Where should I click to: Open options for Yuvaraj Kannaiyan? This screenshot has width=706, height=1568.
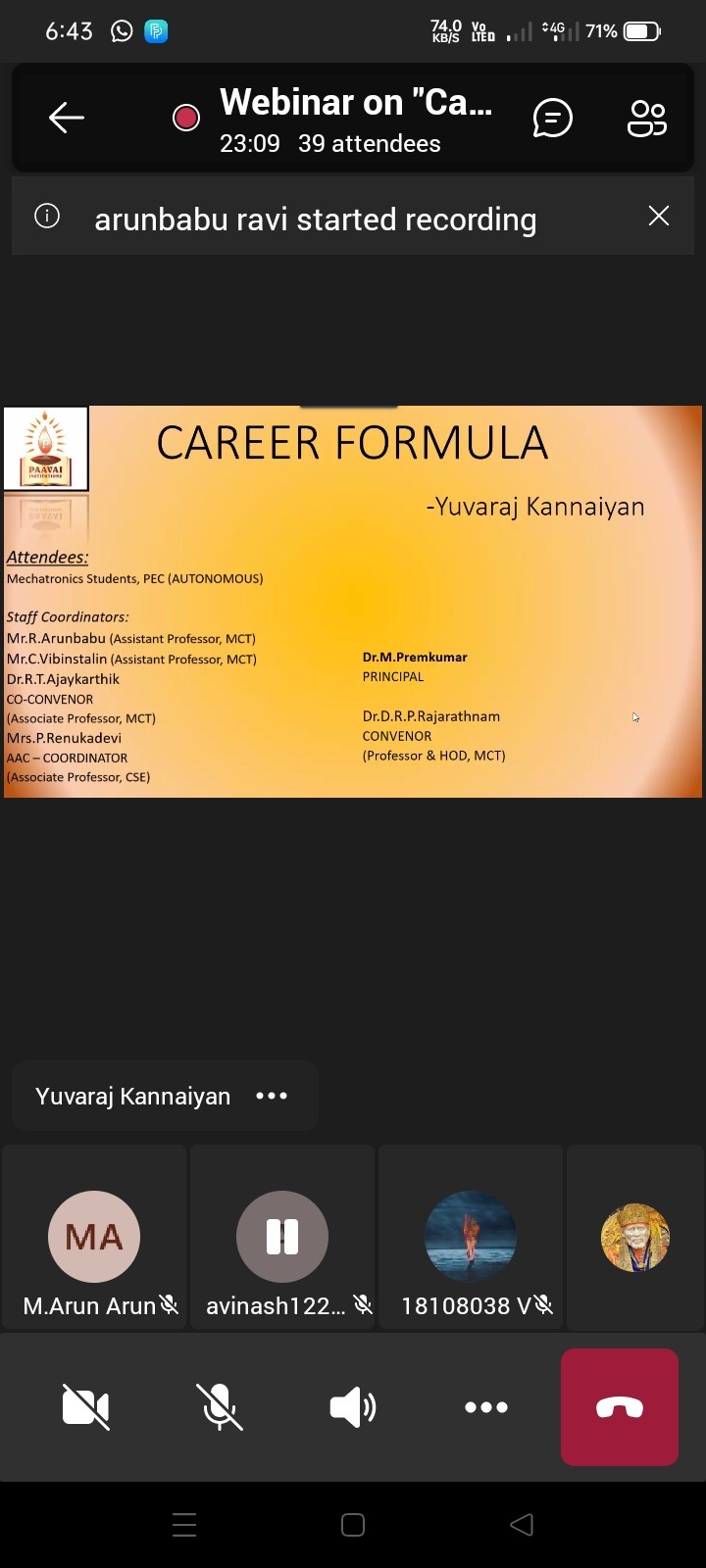(272, 1096)
